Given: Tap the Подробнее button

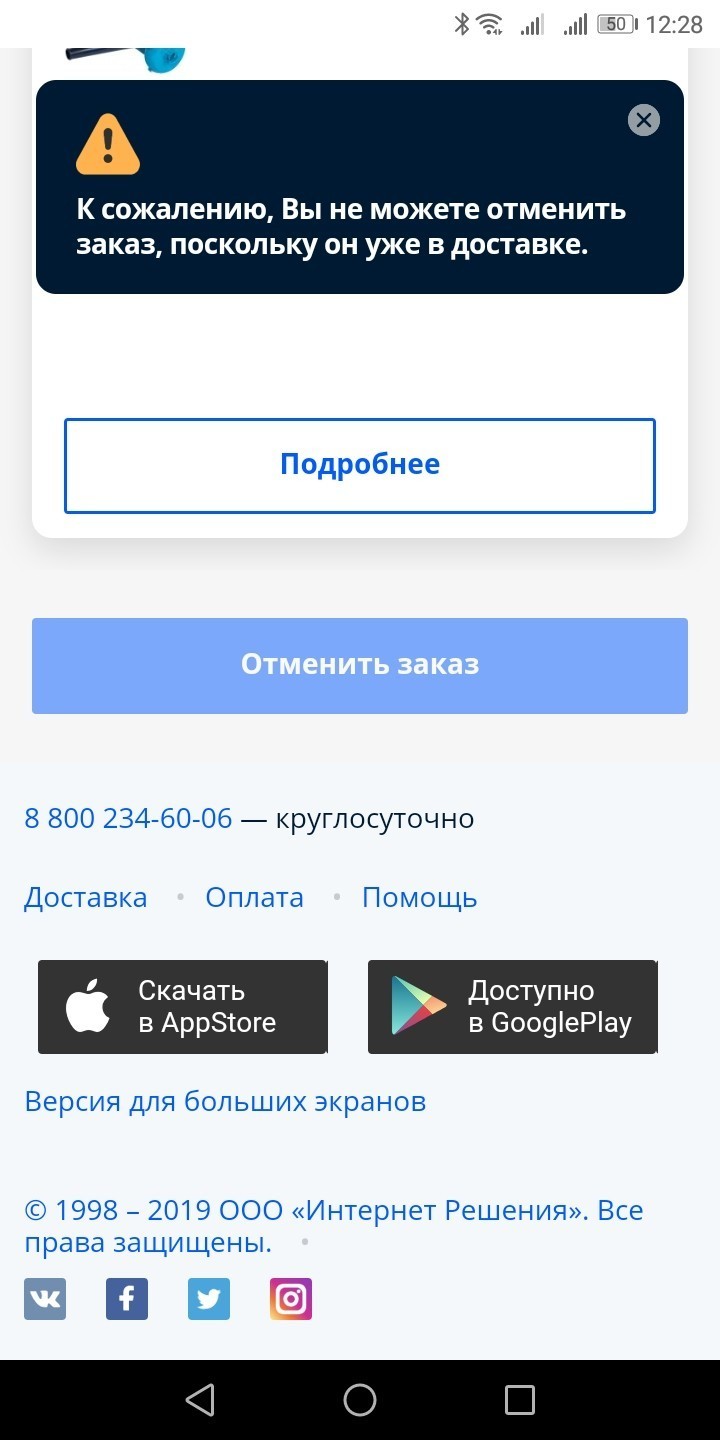Looking at the screenshot, I should point(360,465).
